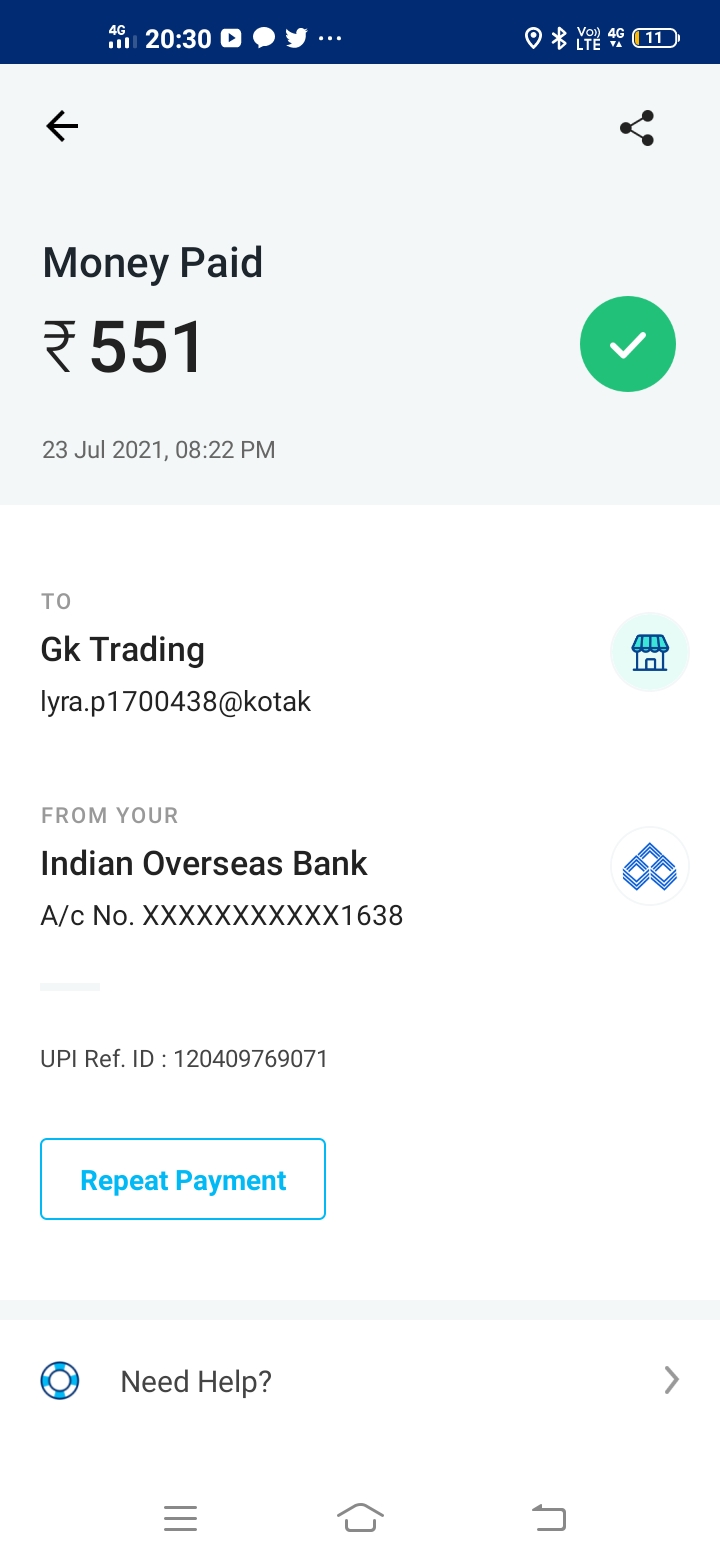Tap the Repeat Payment button
This screenshot has height=1560, width=720.
(183, 1180)
